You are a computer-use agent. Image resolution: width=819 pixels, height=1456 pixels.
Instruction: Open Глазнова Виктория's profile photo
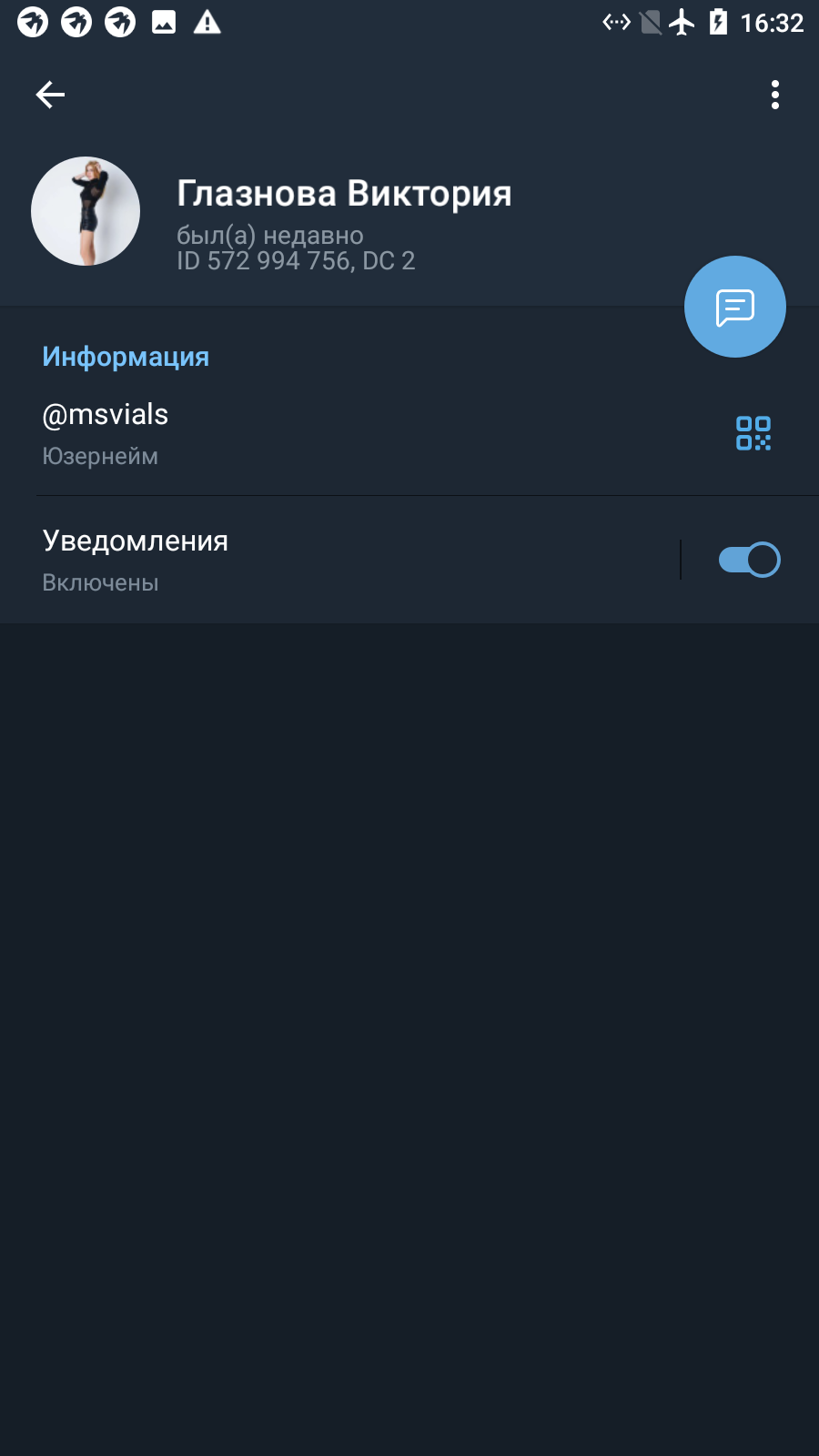tap(86, 211)
